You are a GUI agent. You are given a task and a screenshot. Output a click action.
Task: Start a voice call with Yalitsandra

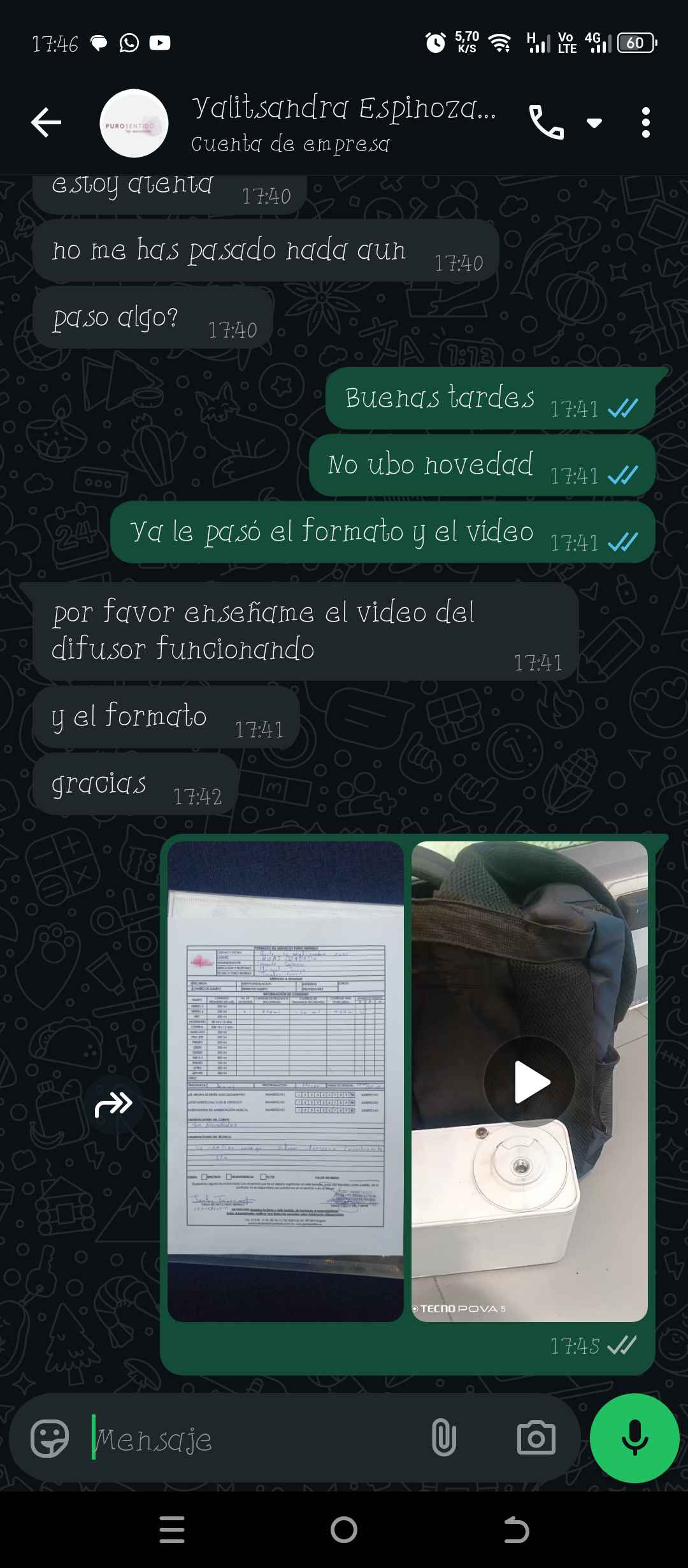click(547, 122)
